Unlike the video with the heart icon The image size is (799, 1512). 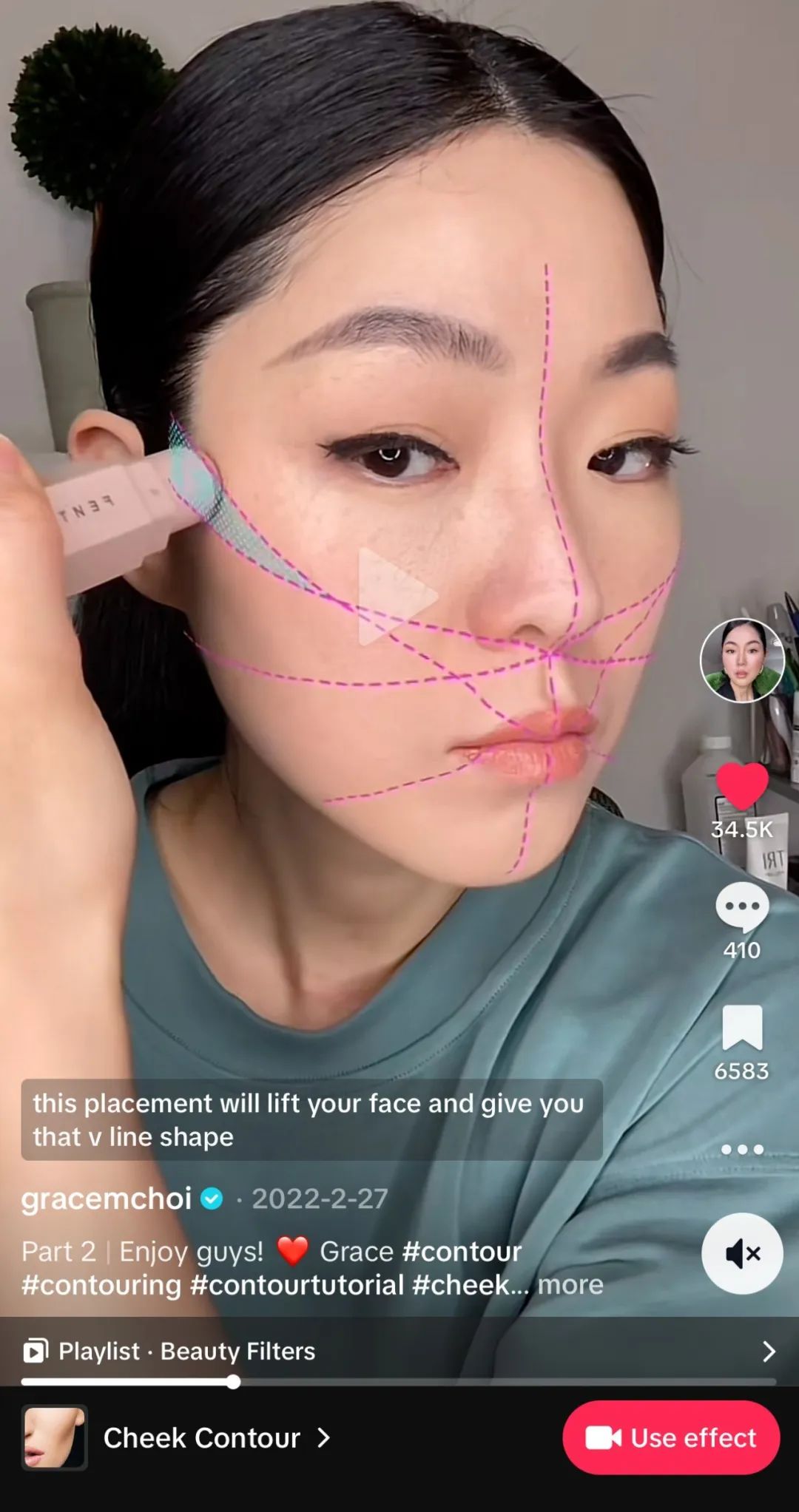[x=742, y=785]
